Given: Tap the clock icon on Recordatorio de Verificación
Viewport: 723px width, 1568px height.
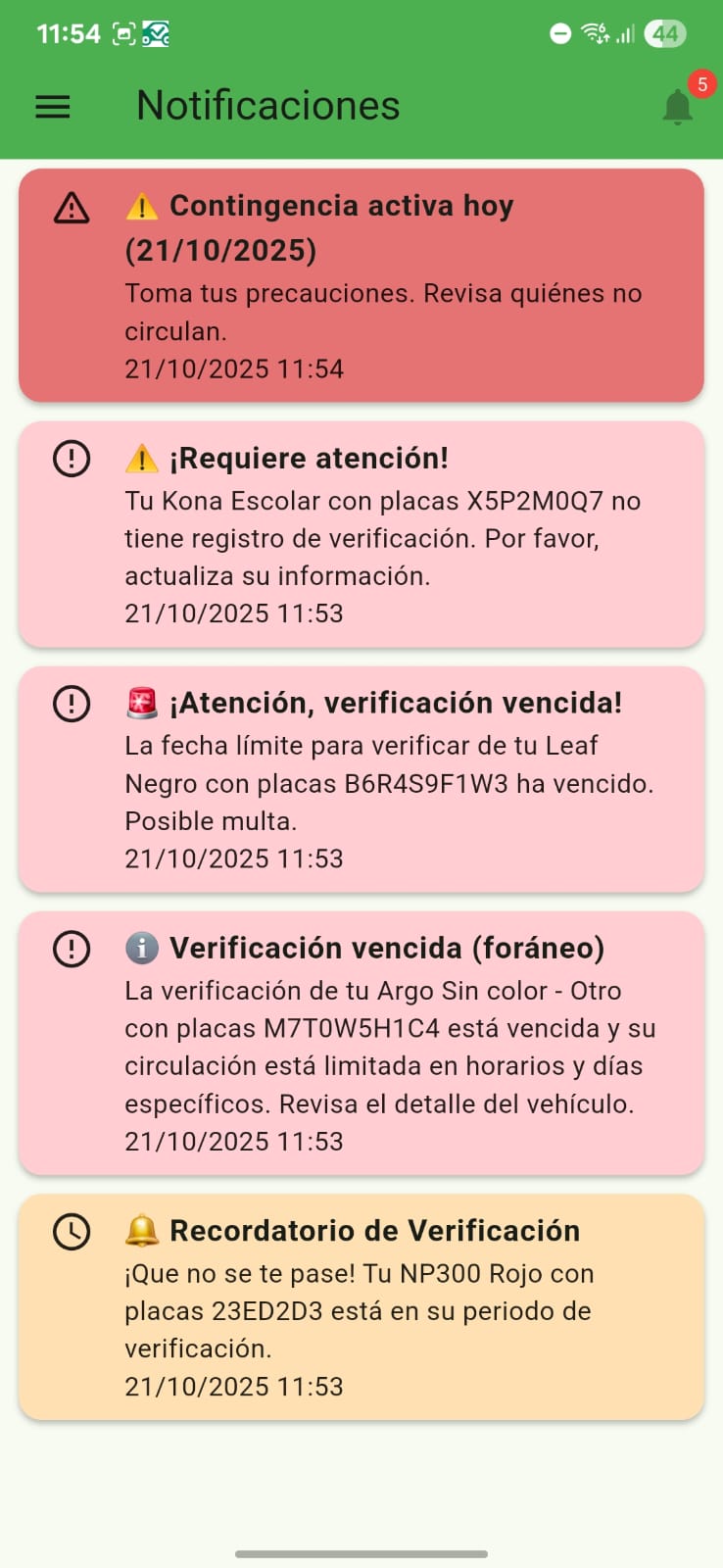Looking at the screenshot, I should (70, 1233).
